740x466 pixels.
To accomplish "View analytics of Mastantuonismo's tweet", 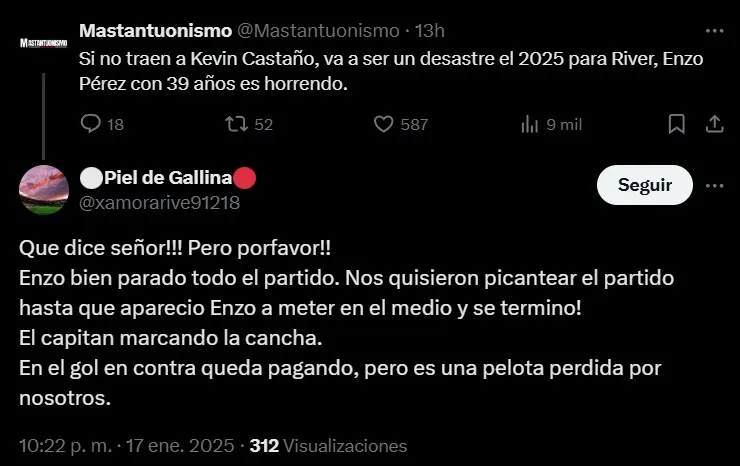I will (531, 124).
